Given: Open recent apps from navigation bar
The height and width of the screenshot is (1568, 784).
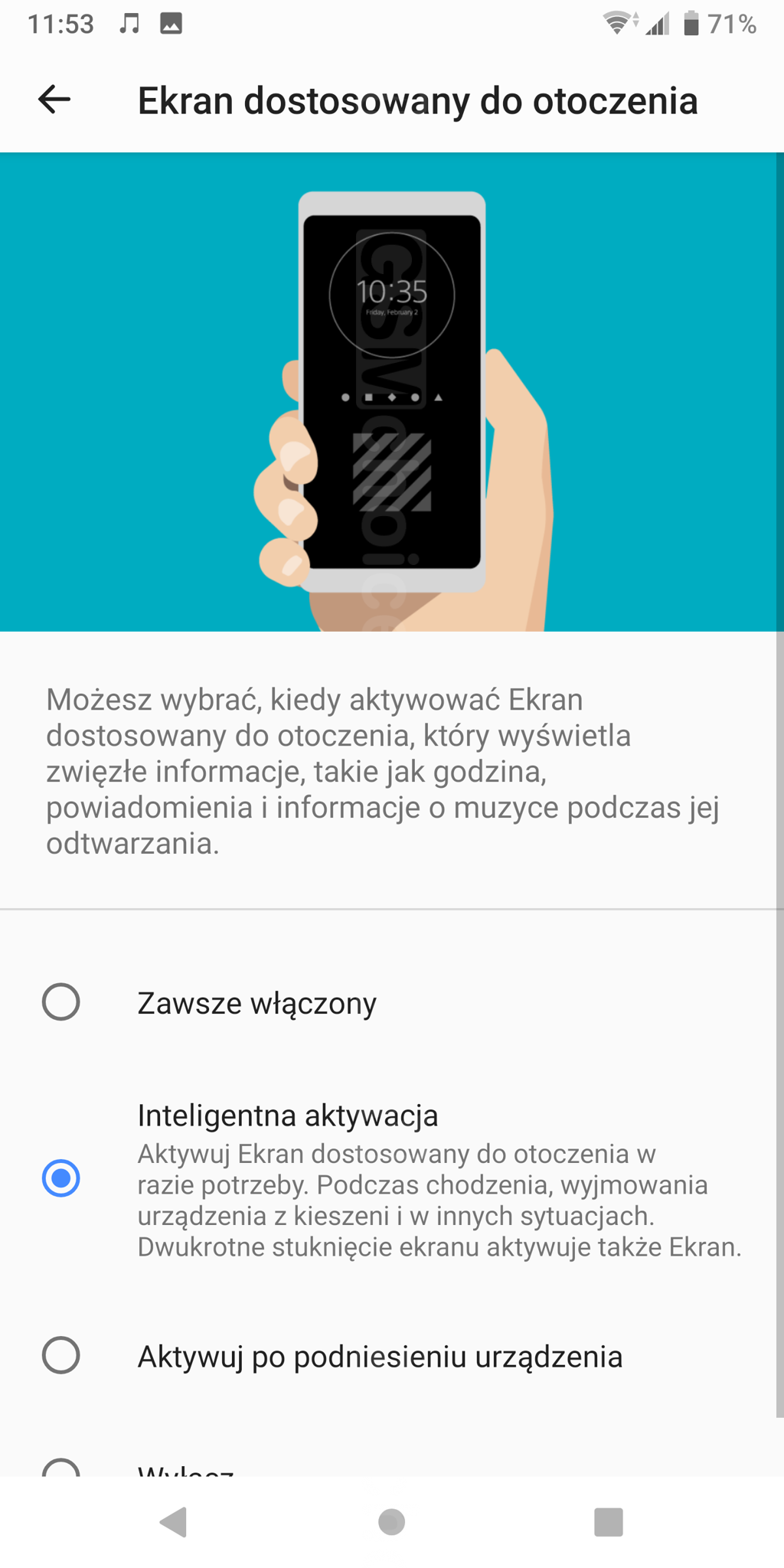Looking at the screenshot, I should click(609, 1522).
